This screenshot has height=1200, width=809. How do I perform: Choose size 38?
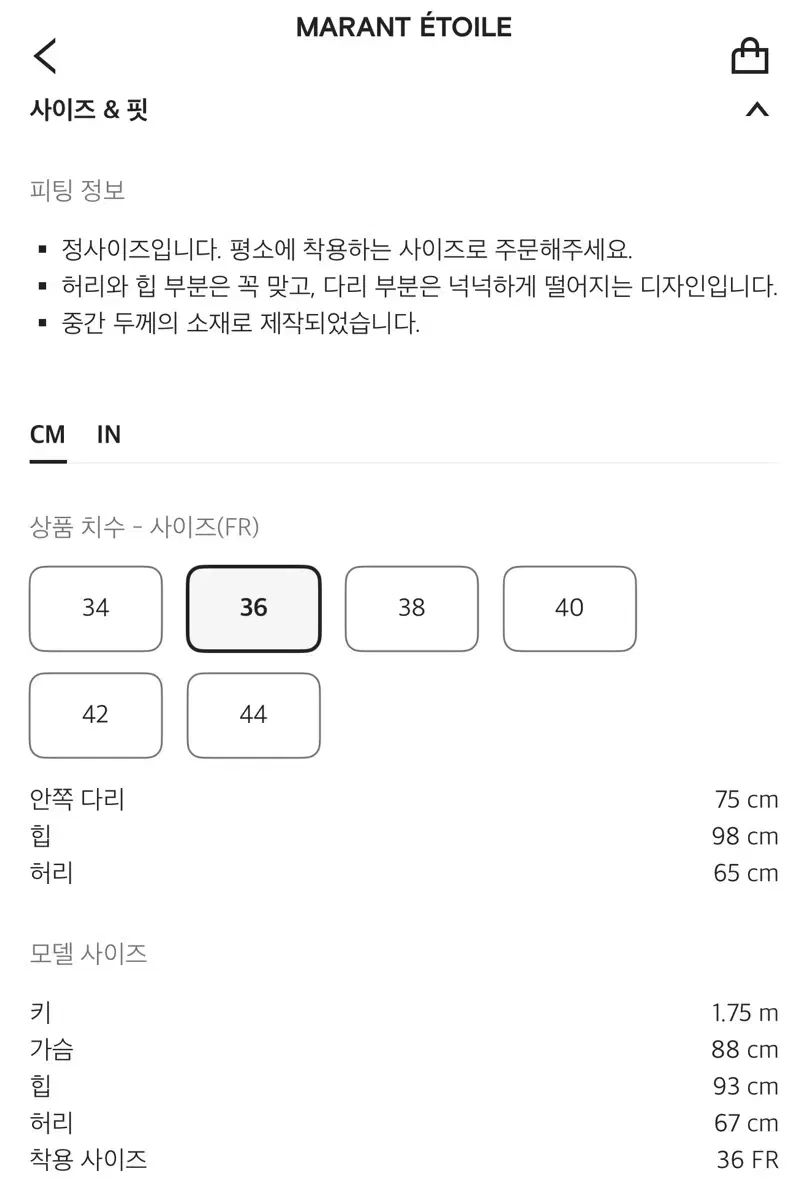(x=411, y=608)
